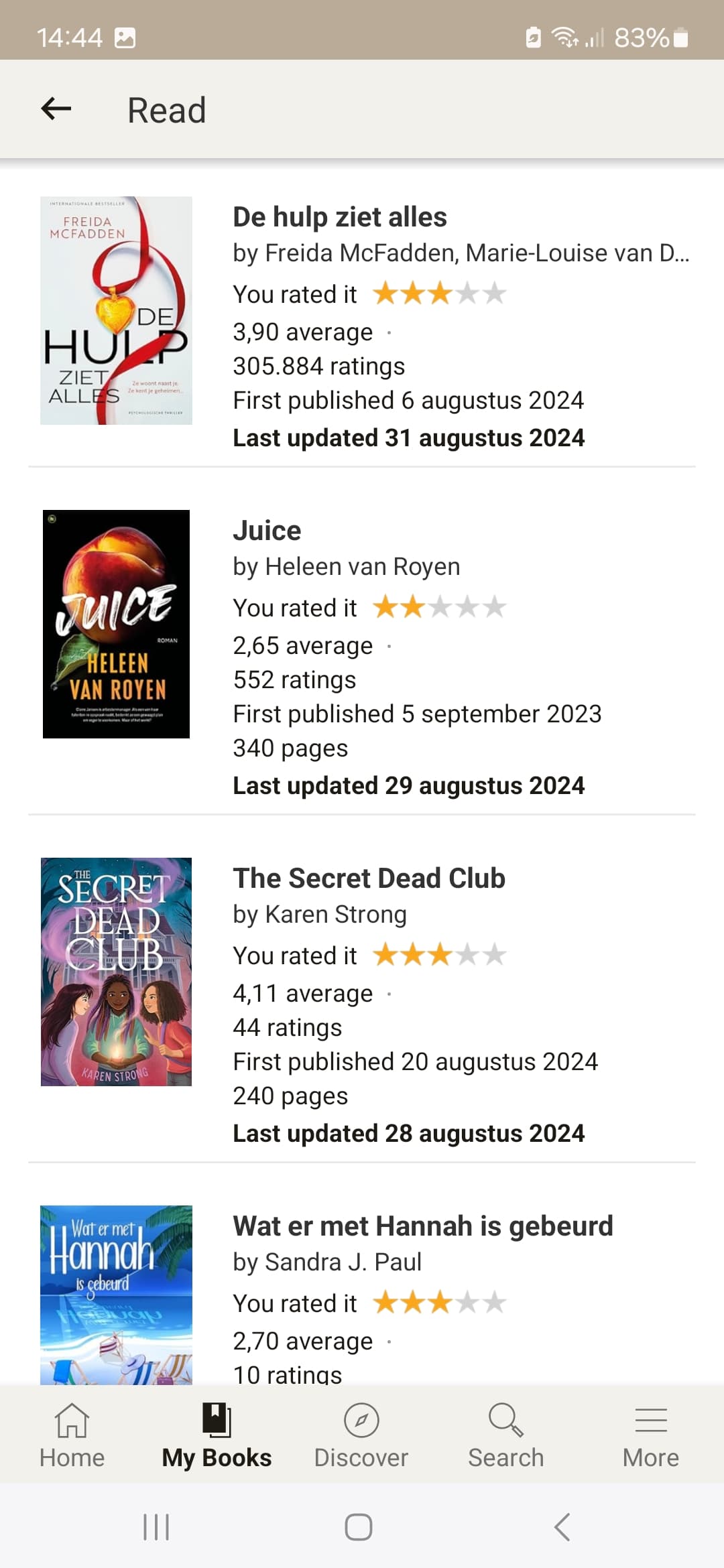The image size is (724, 1568).
Task: Change star rating for De hulp ziet alles
Action: 440,293
